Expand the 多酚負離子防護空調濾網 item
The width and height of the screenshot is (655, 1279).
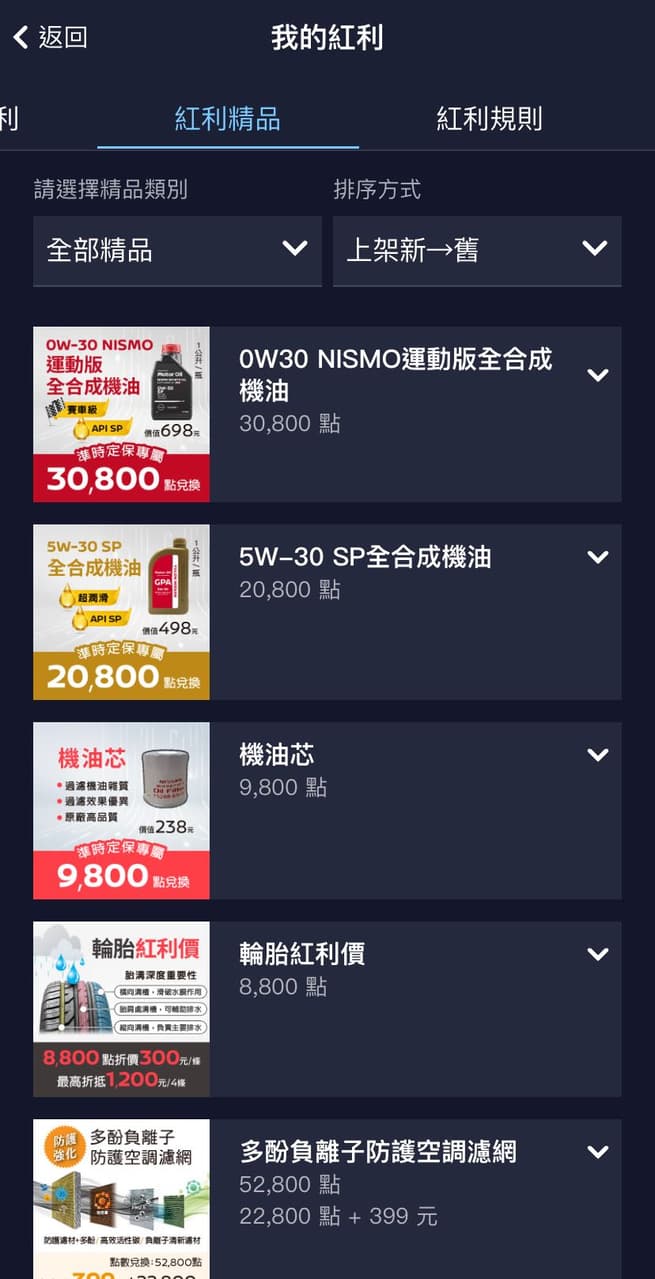pyautogui.click(x=598, y=1152)
